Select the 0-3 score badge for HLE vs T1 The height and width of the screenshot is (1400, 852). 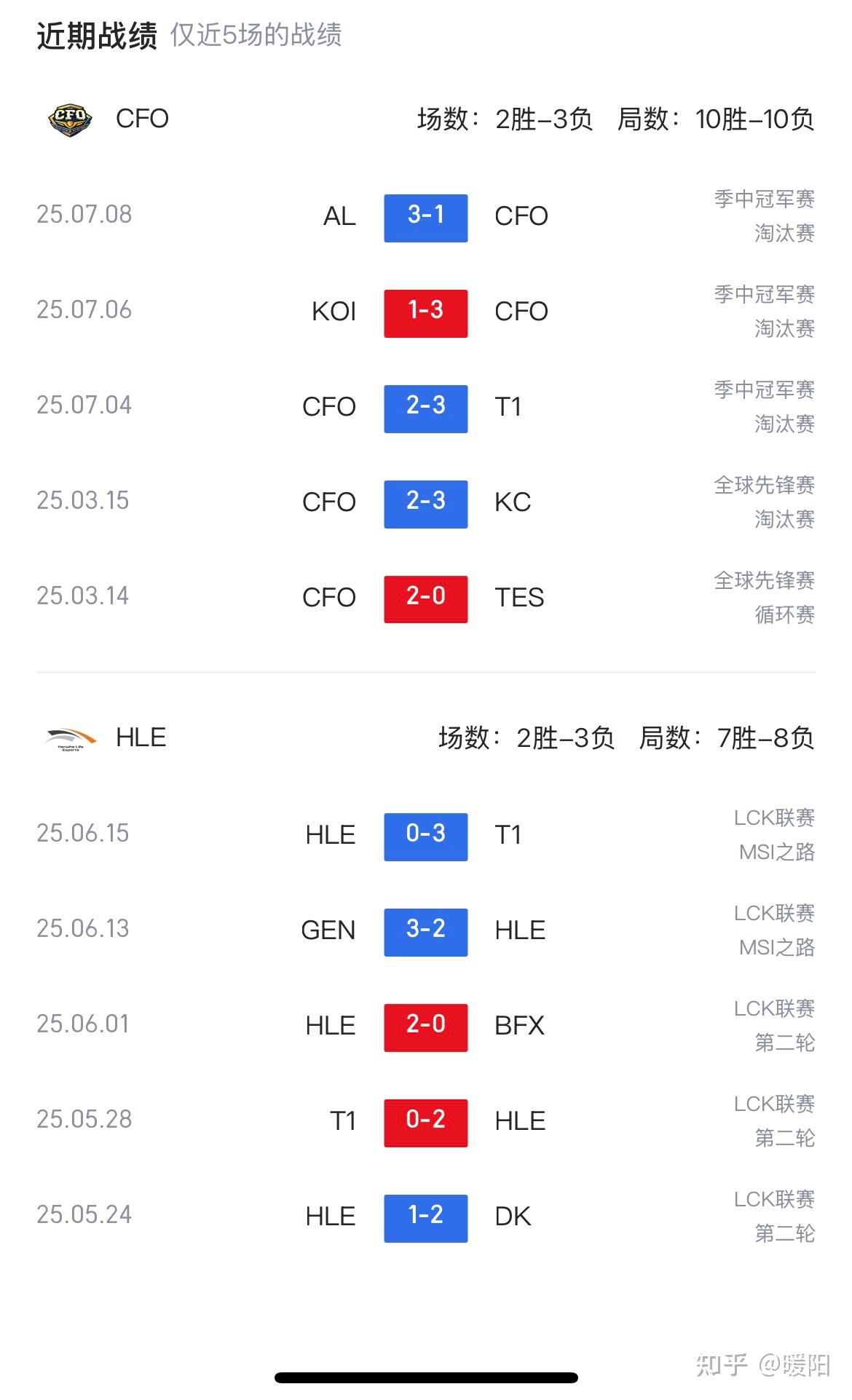click(425, 836)
